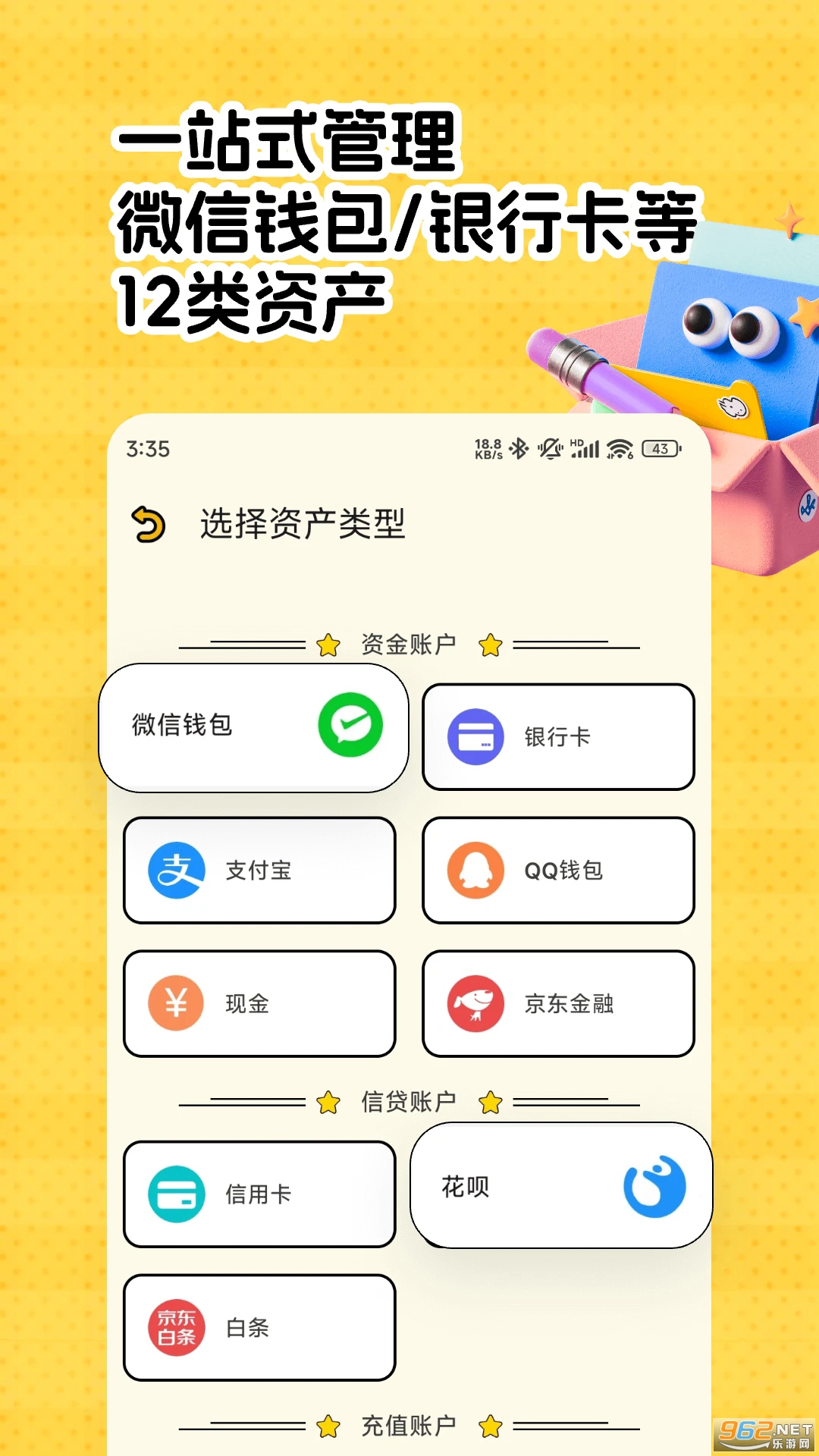The width and height of the screenshot is (819, 1456).
Task: Tap the QQ钱包 penguin icon
Action: tap(475, 870)
